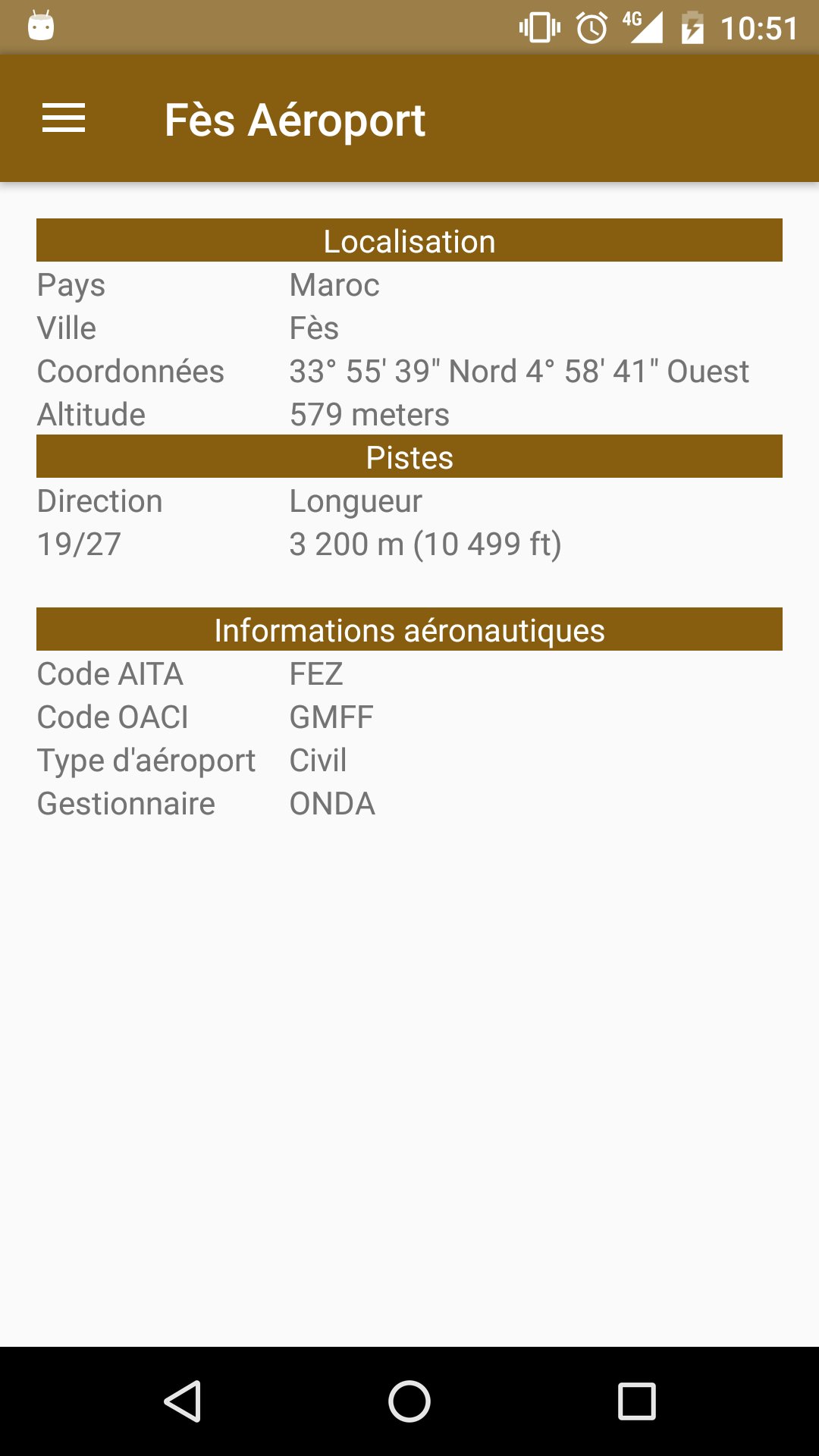This screenshot has height=1456, width=819.
Task: Tap the vibration mode icon in status bar
Action: tap(539, 25)
